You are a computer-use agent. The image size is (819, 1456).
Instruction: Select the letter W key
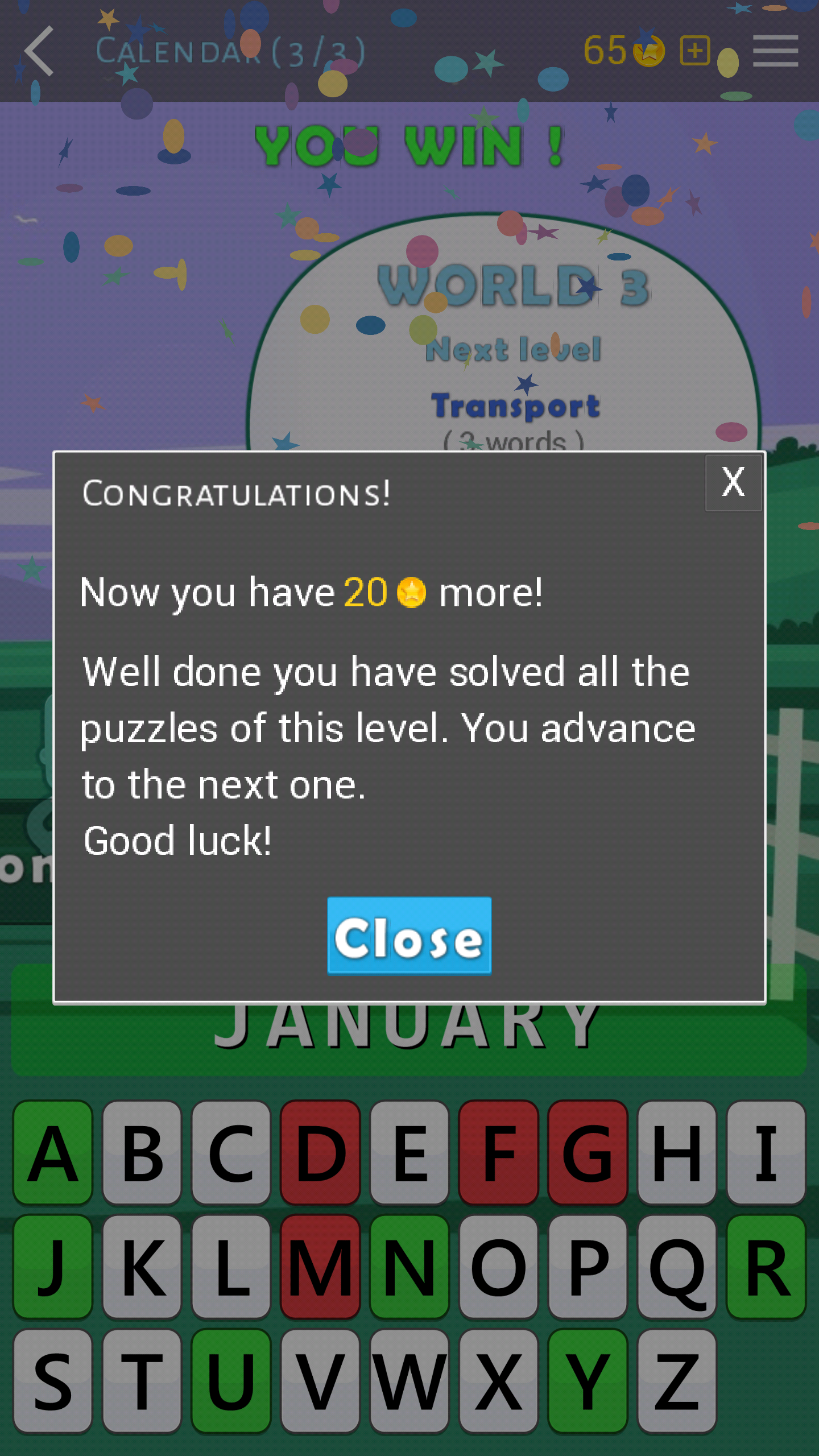tap(409, 1380)
